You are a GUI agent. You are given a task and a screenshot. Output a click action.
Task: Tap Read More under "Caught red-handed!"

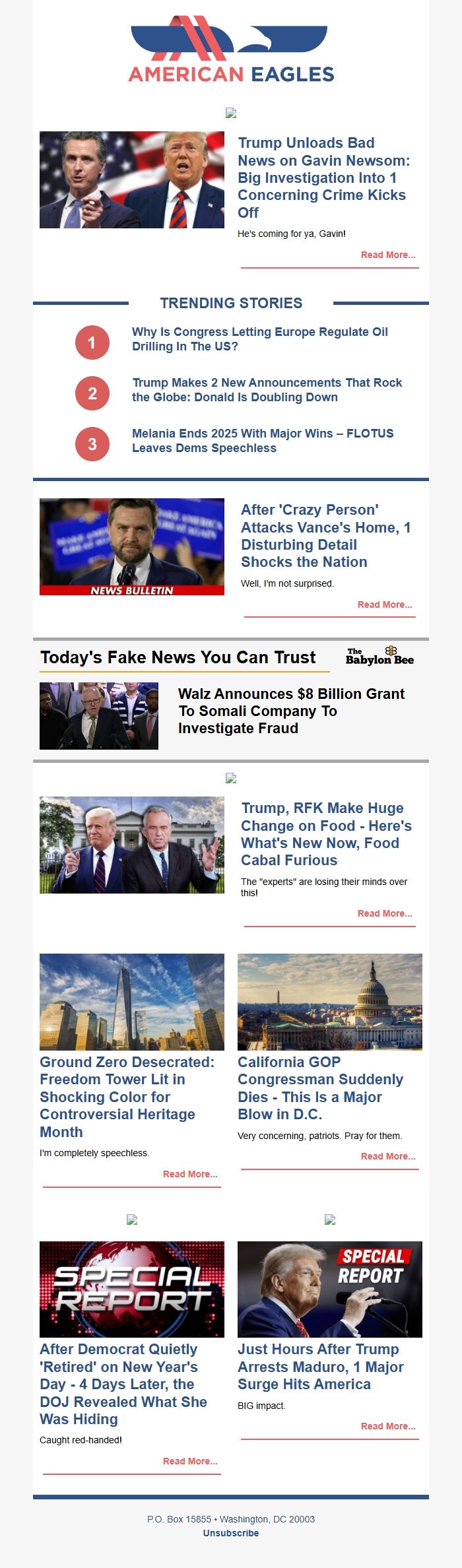pos(189,1461)
